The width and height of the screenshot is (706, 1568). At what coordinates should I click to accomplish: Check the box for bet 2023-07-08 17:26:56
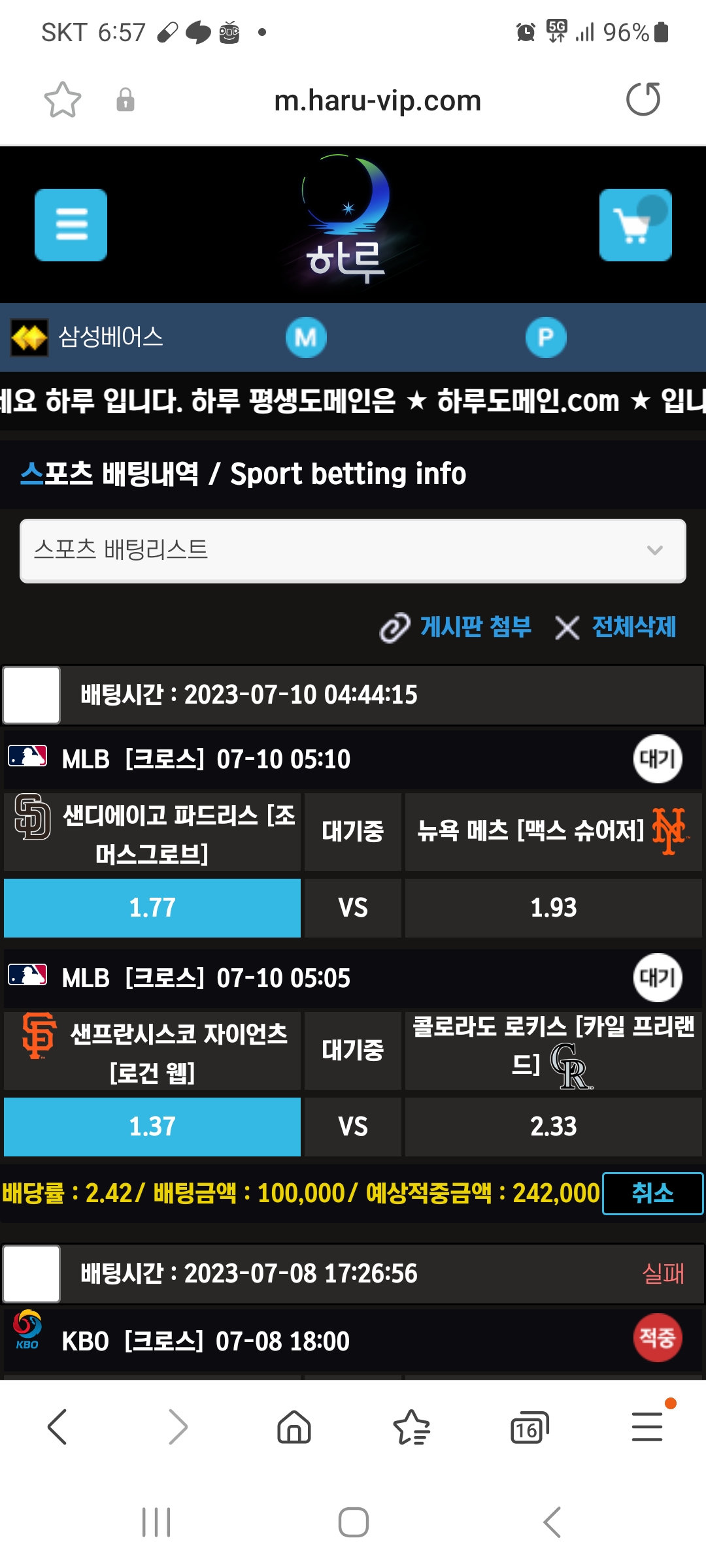pyautogui.click(x=31, y=1273)
